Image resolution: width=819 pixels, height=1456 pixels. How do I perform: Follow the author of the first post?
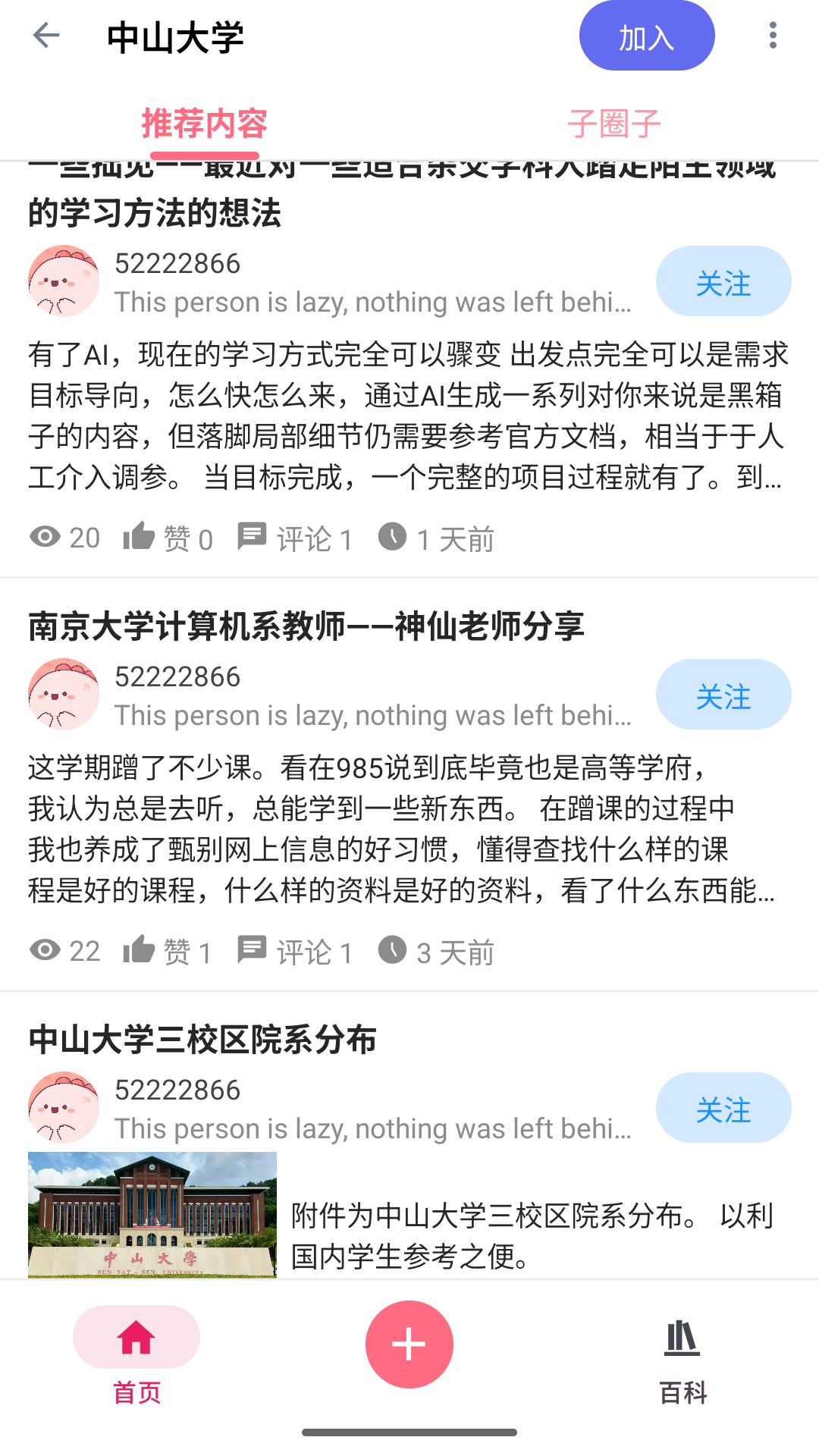(x=723, y=281)
